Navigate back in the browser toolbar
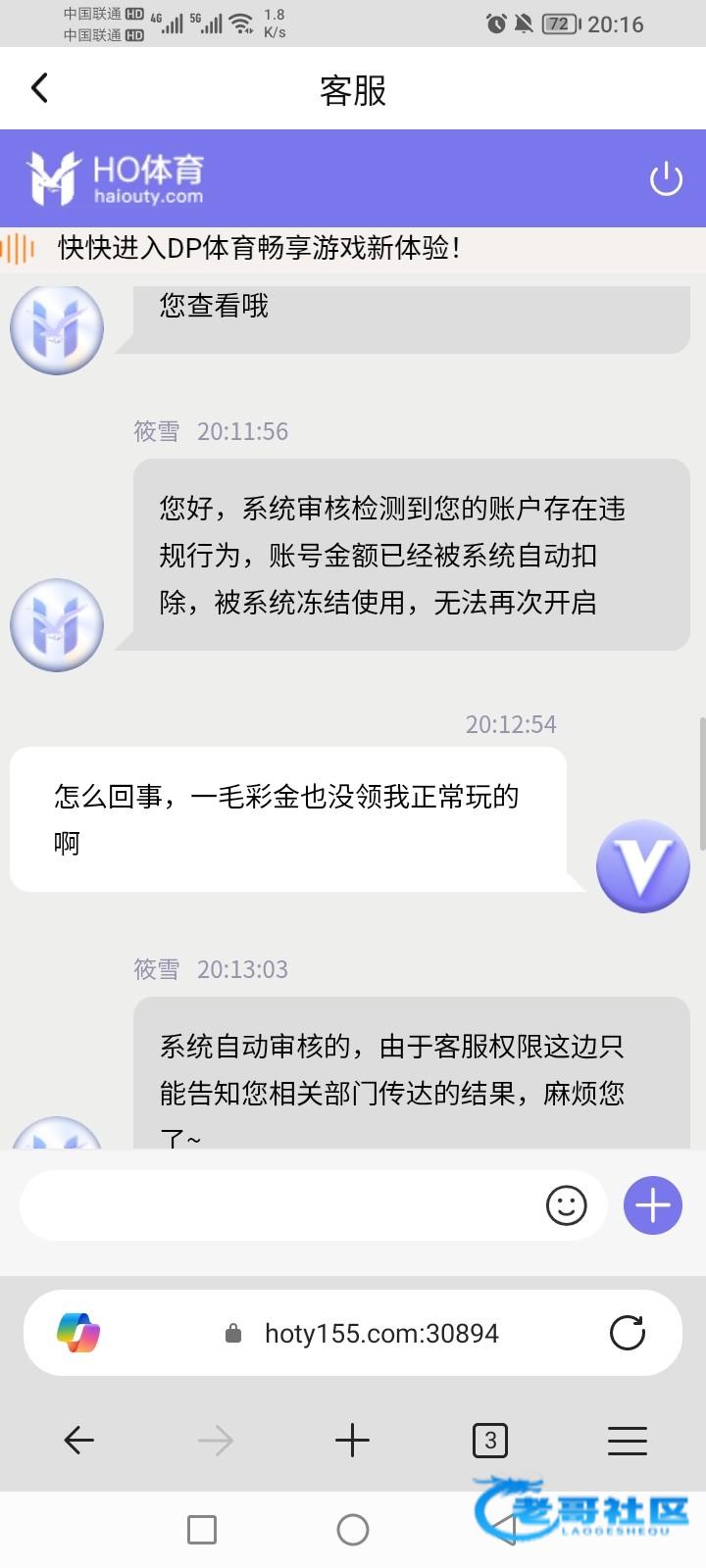706x1568 pixels. [x=78, y=1440]
